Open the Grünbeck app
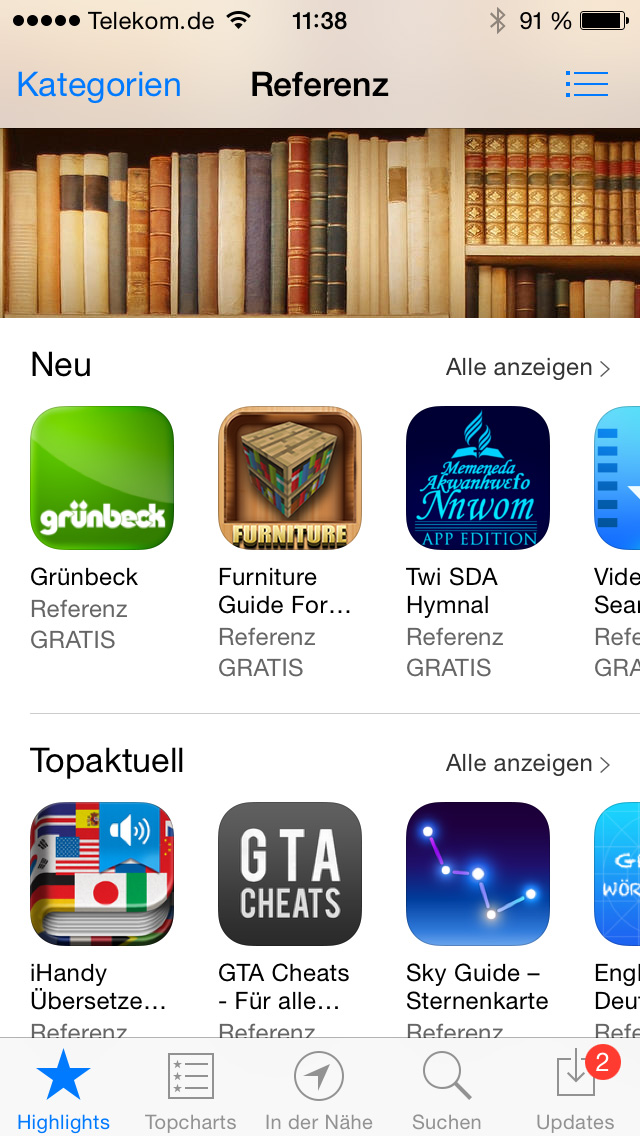The height and width of the screenshot is (1136, 640). 102,478
